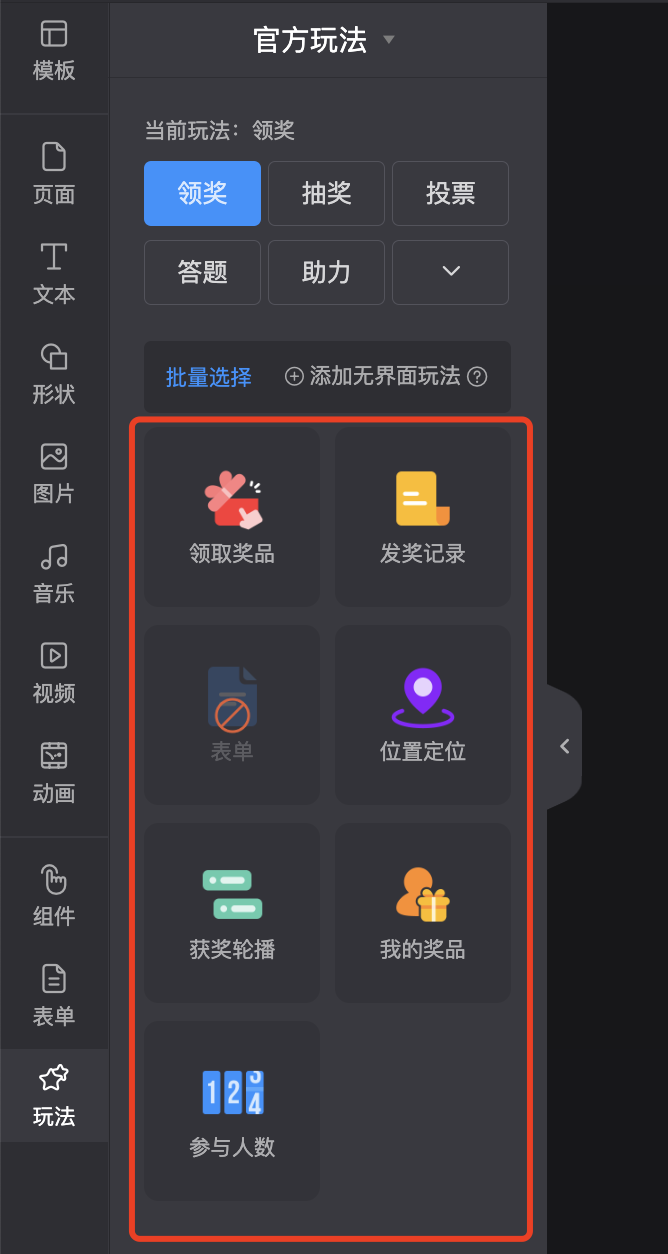This screenshot has width=668, height=1254.
Task: Tap the 批量选择 link
Action: [208, 377]
